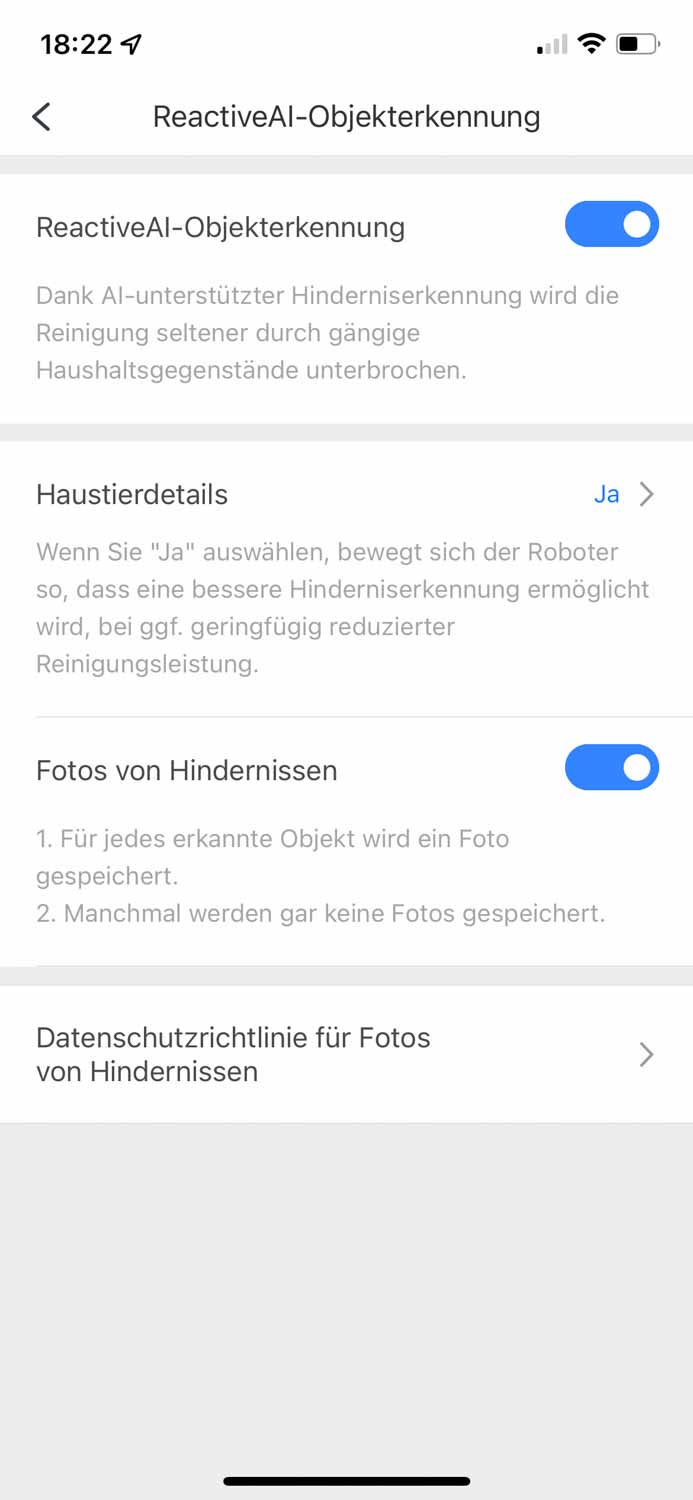The height and width of the screenshot is (1500, 693).
Task: Go back from ReactiveAI-Objekterkennung
Action: click(41, 117)
